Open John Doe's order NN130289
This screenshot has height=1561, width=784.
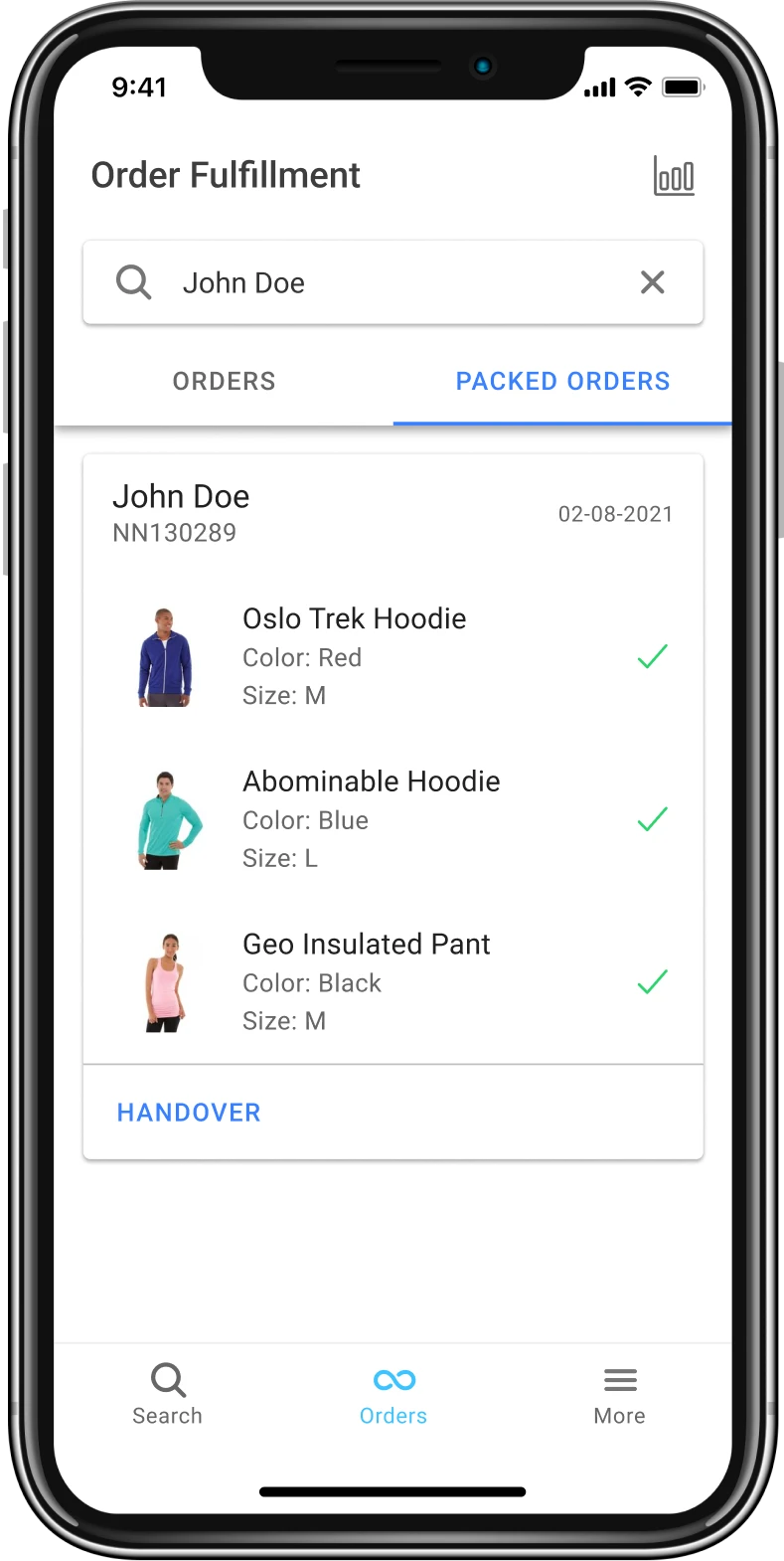coord(181,511)
